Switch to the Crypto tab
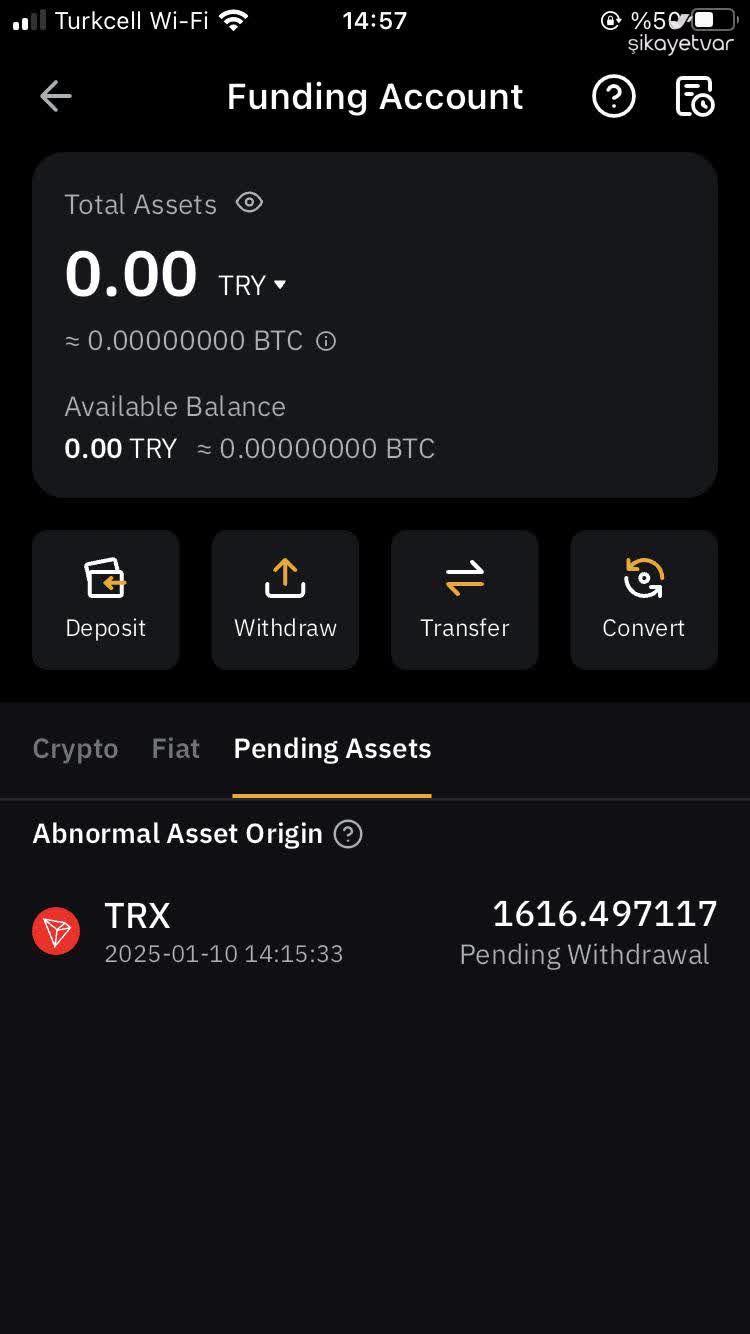The height and width of the screenshot is (1334, 750). click(x=75, y=748)
